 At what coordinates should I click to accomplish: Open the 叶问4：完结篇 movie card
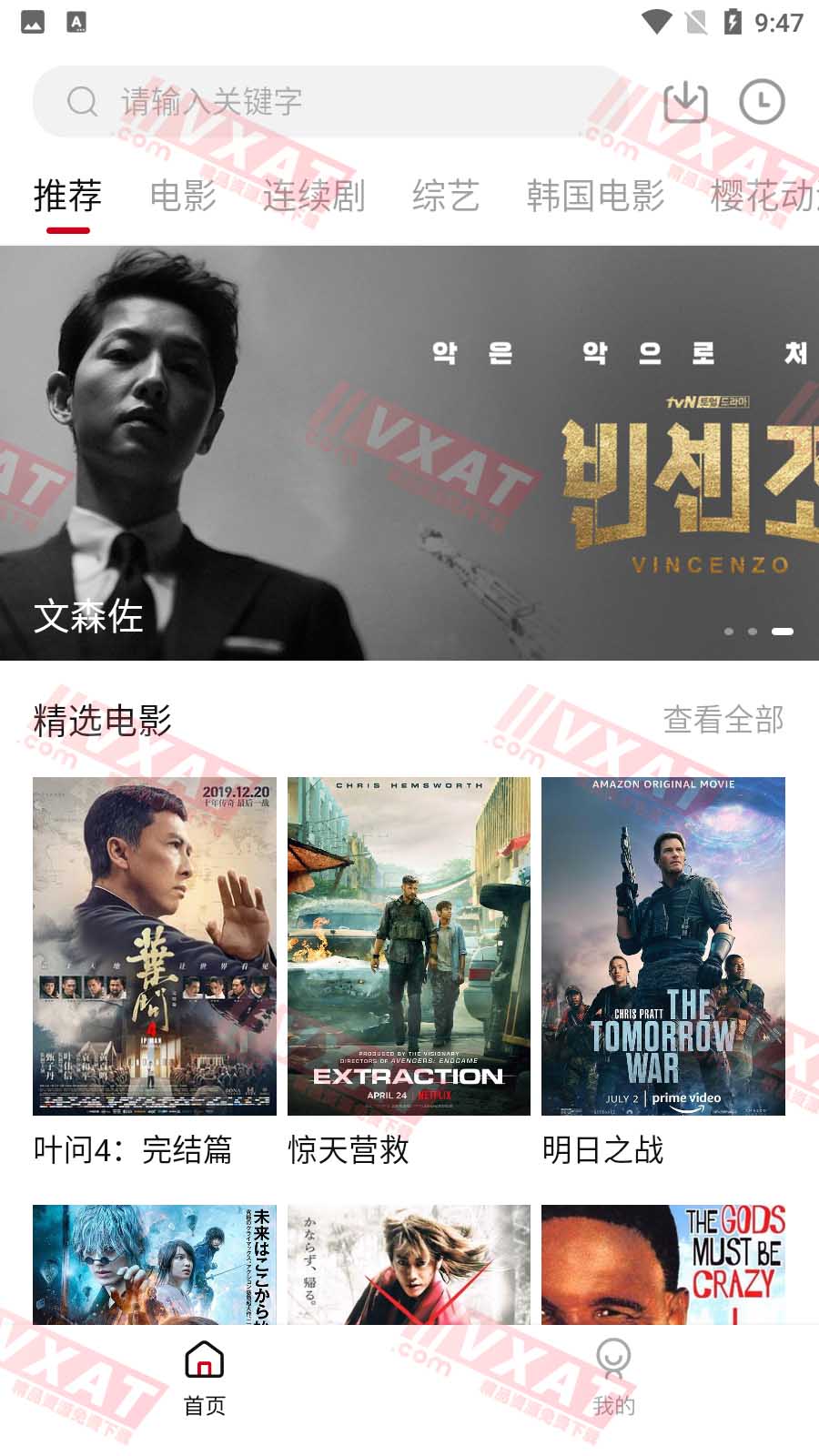point(154,946)
